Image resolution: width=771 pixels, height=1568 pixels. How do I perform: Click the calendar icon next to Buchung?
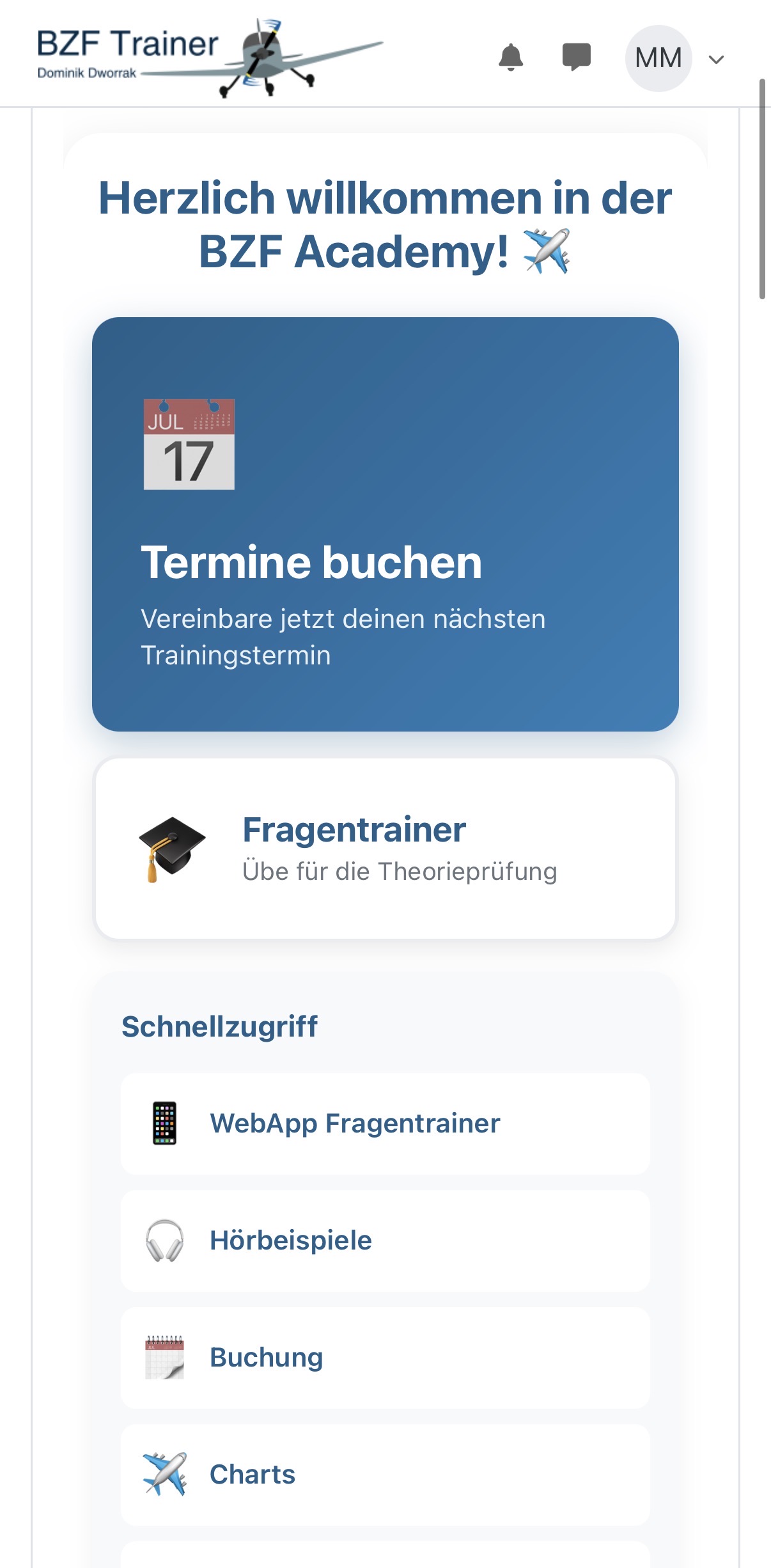point(163,1356)
